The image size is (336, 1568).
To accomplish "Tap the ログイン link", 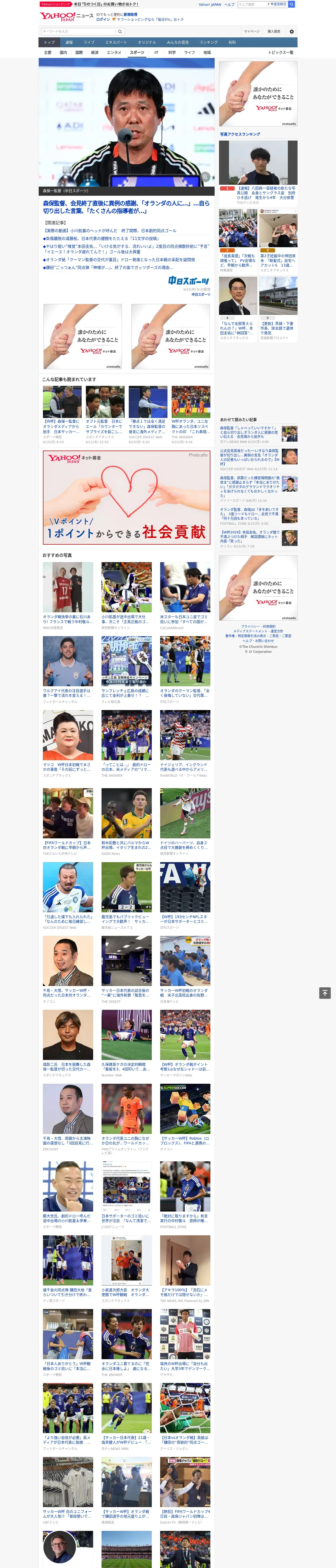I will pos(103,20).
